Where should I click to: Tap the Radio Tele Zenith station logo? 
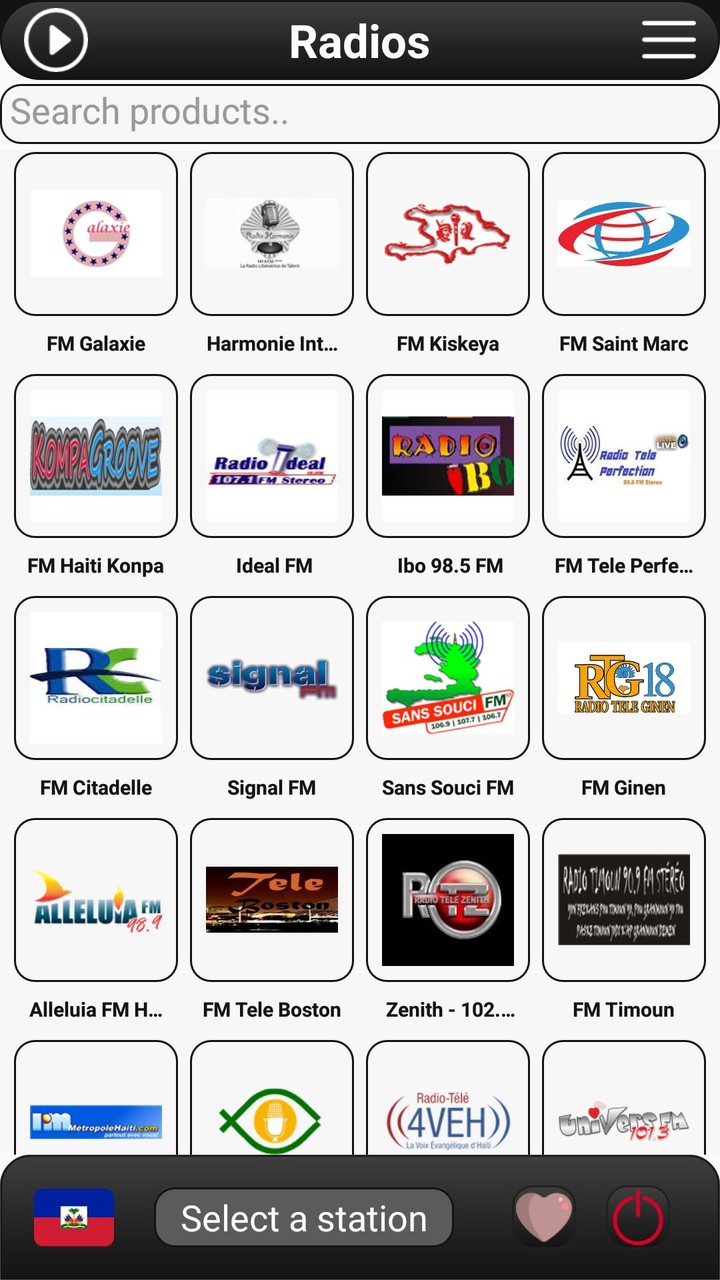447,900
